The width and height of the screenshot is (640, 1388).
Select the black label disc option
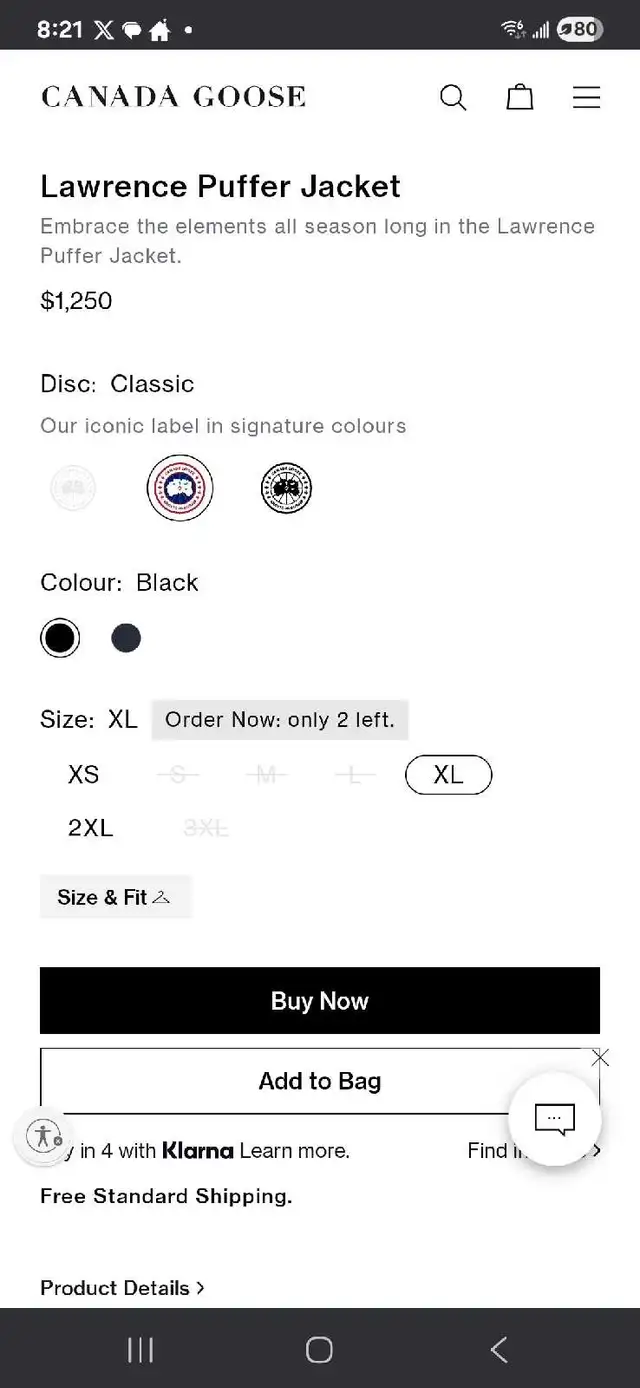[x=287, y=488]
